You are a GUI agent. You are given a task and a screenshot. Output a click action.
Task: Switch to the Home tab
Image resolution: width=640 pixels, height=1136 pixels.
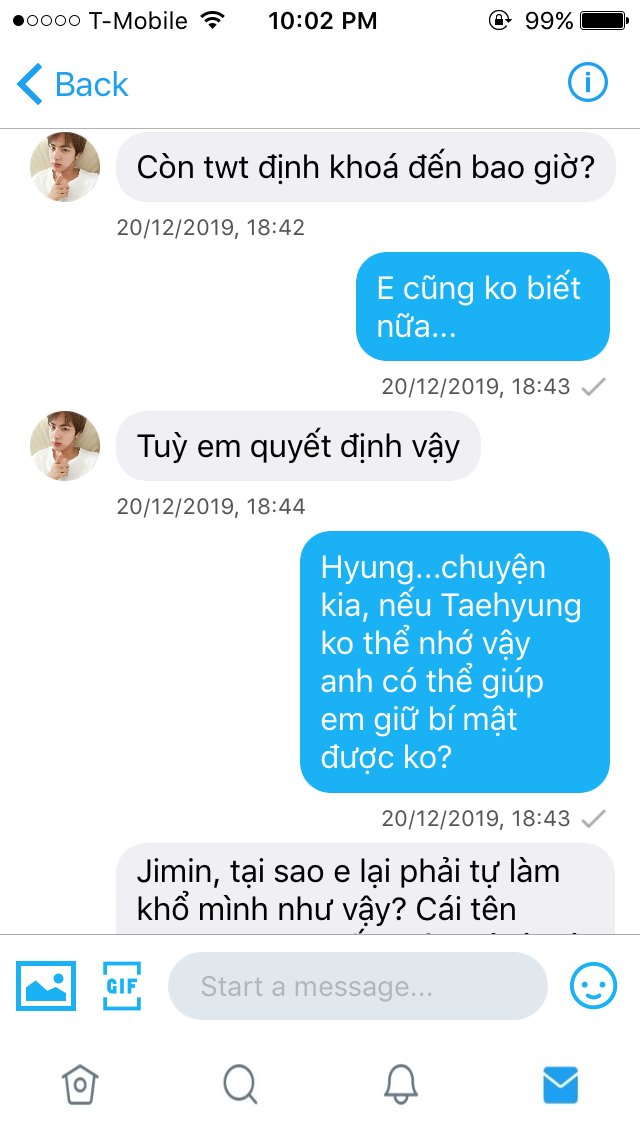click(x=80, y=1085)
